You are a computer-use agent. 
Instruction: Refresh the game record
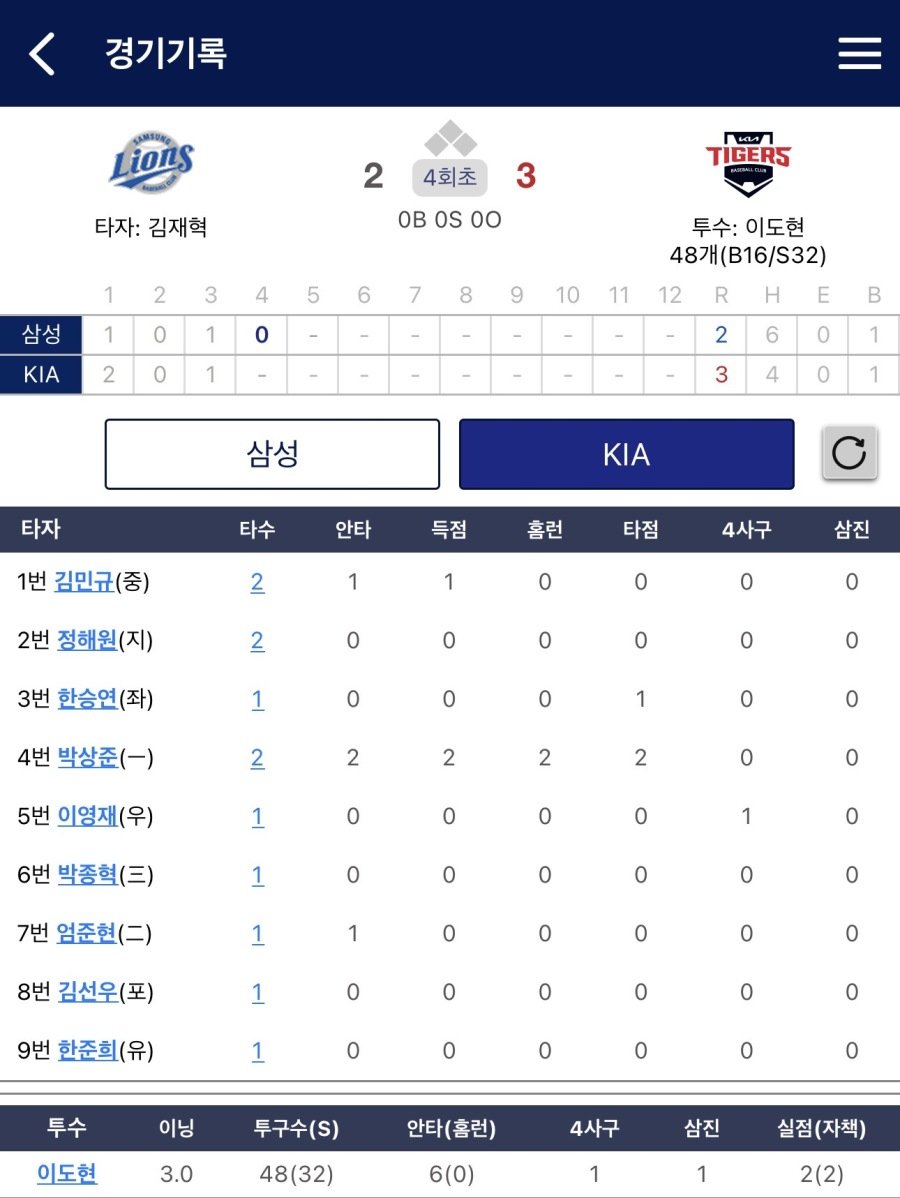(849, 454)
